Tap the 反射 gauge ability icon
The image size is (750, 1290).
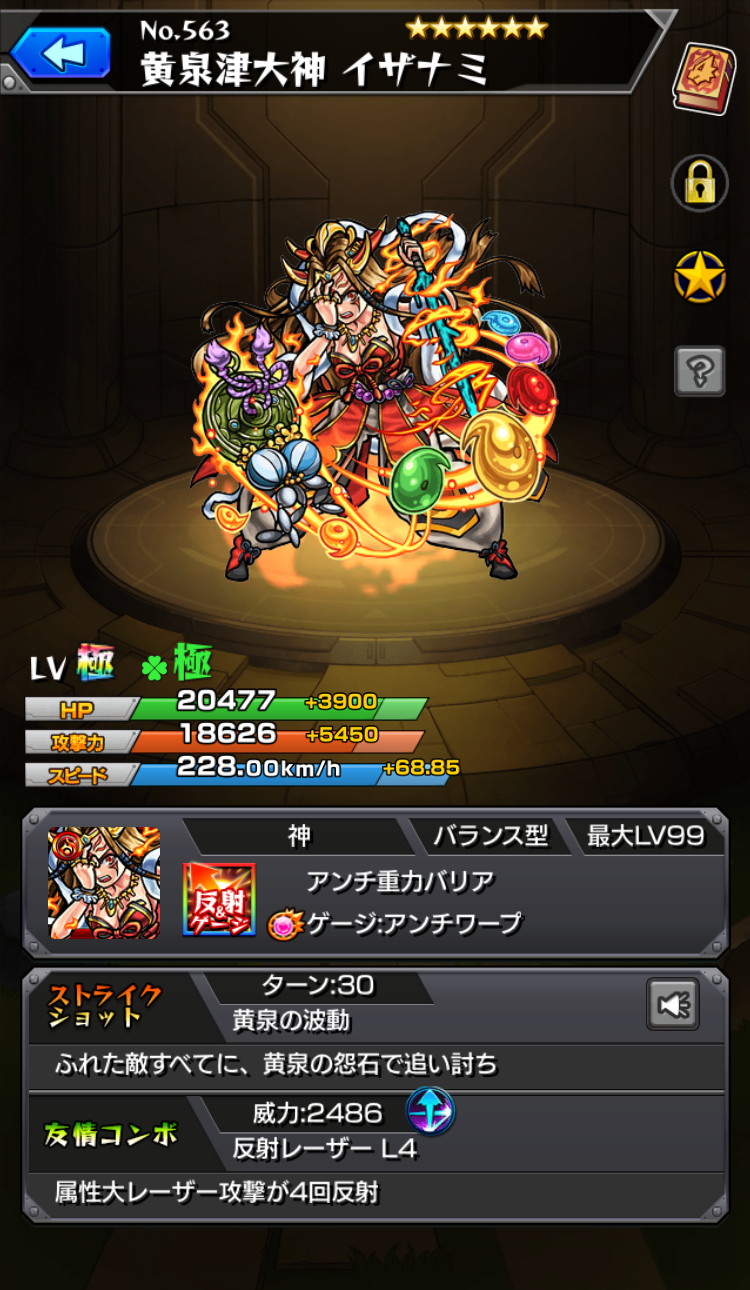pos(219,899)
